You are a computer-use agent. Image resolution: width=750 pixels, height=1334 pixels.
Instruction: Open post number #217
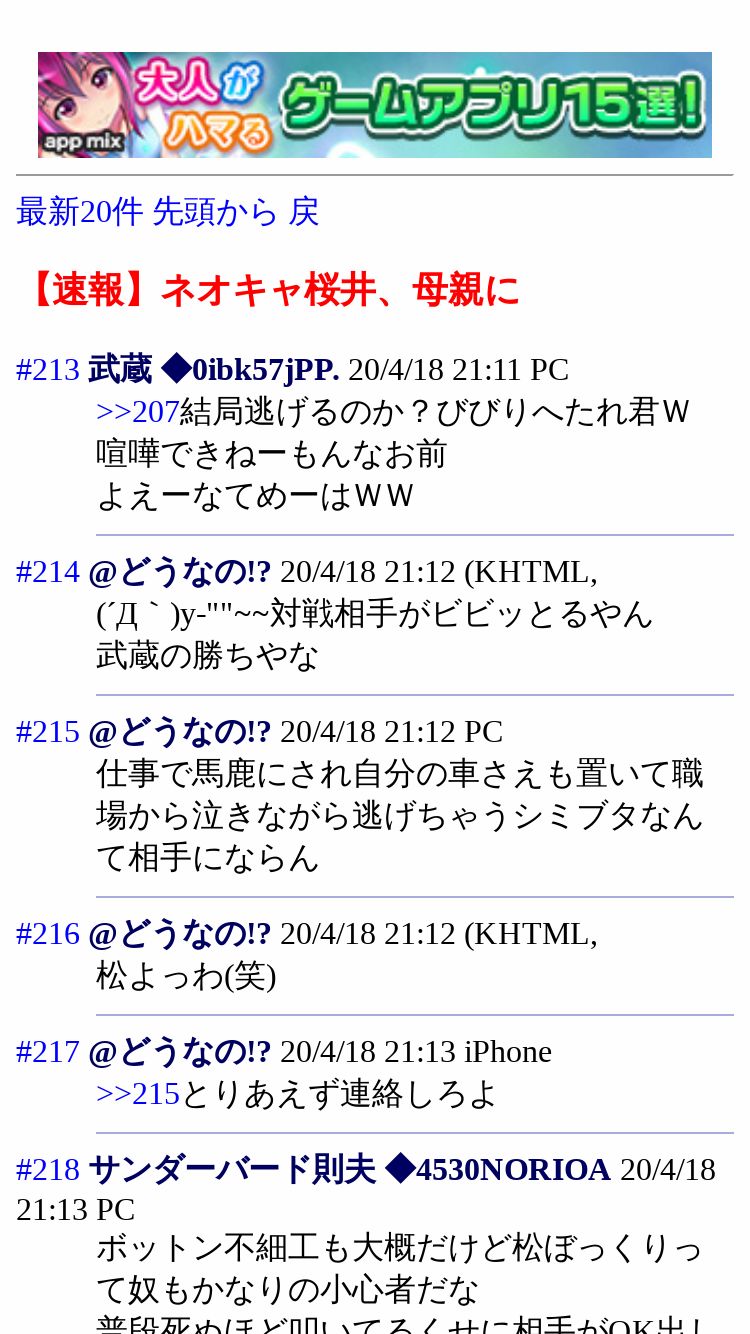[x=48, y=1052]
